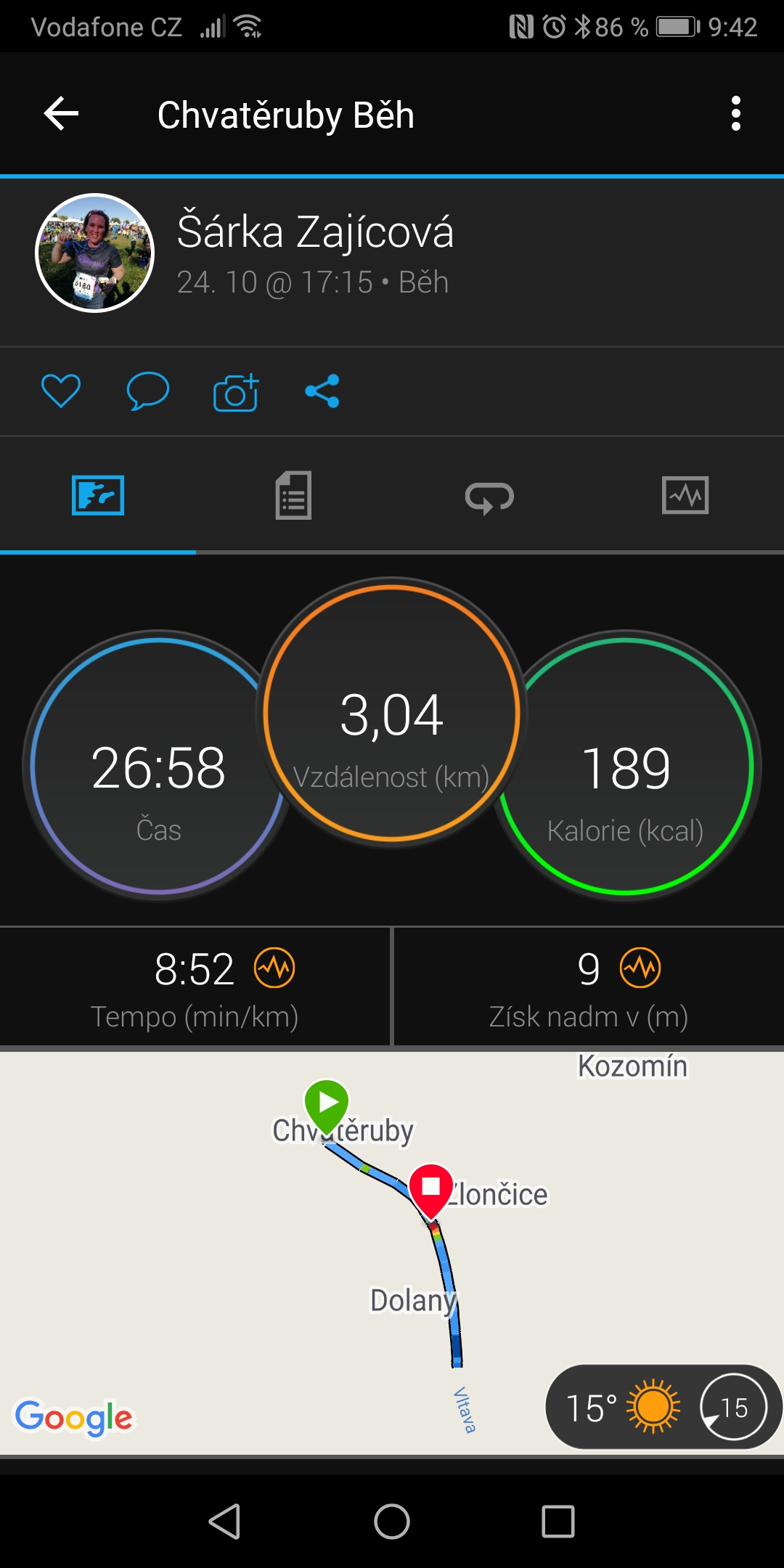Open comments with the speech bubble icon
The height and width of the screenshot is (1568, 784).
tap(148, 391)
